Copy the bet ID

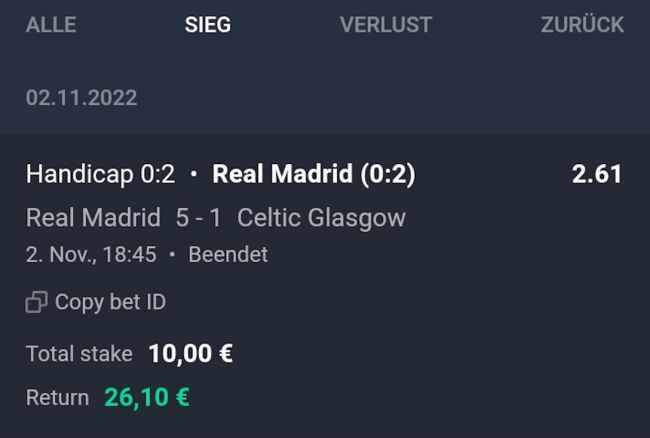coord(96,302)
